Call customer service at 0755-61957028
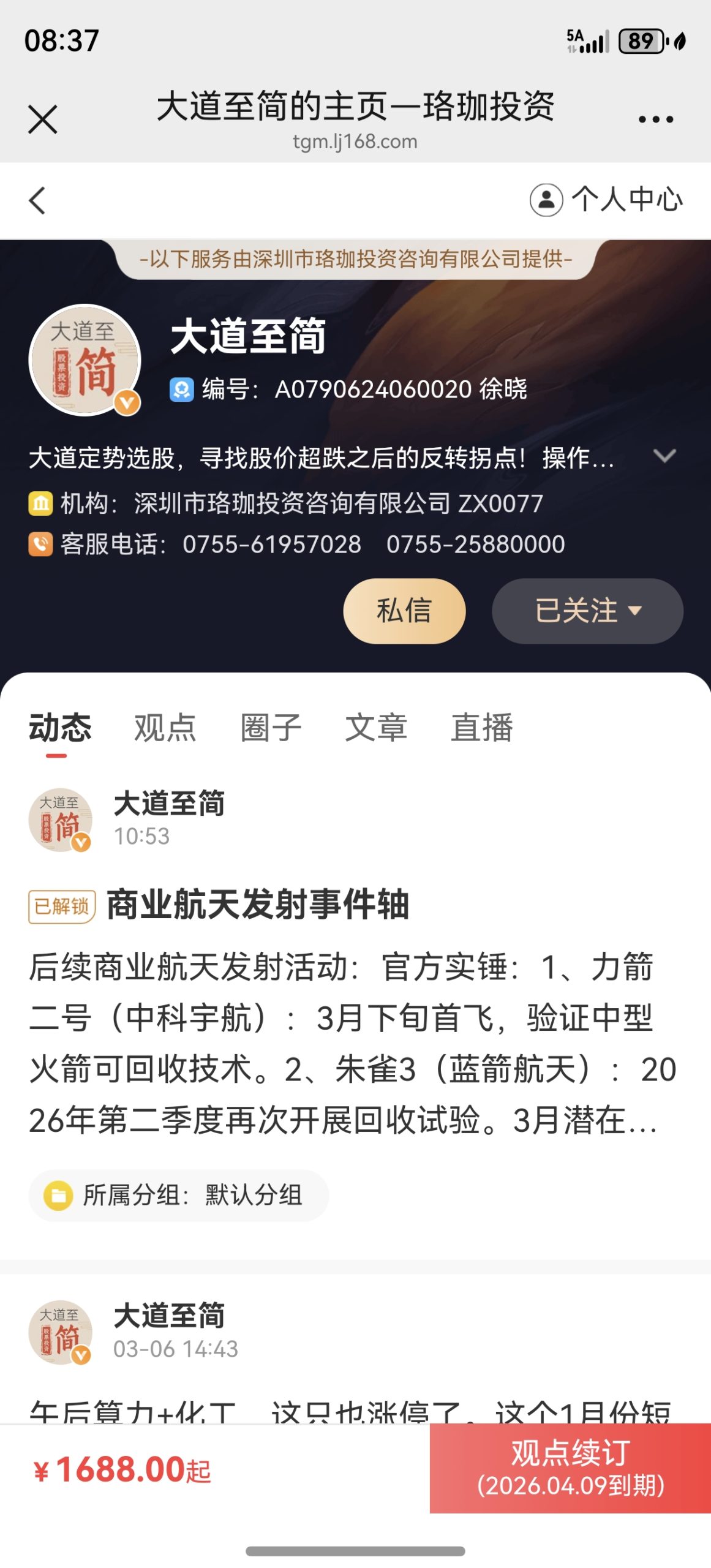 (x=272, y=545)
